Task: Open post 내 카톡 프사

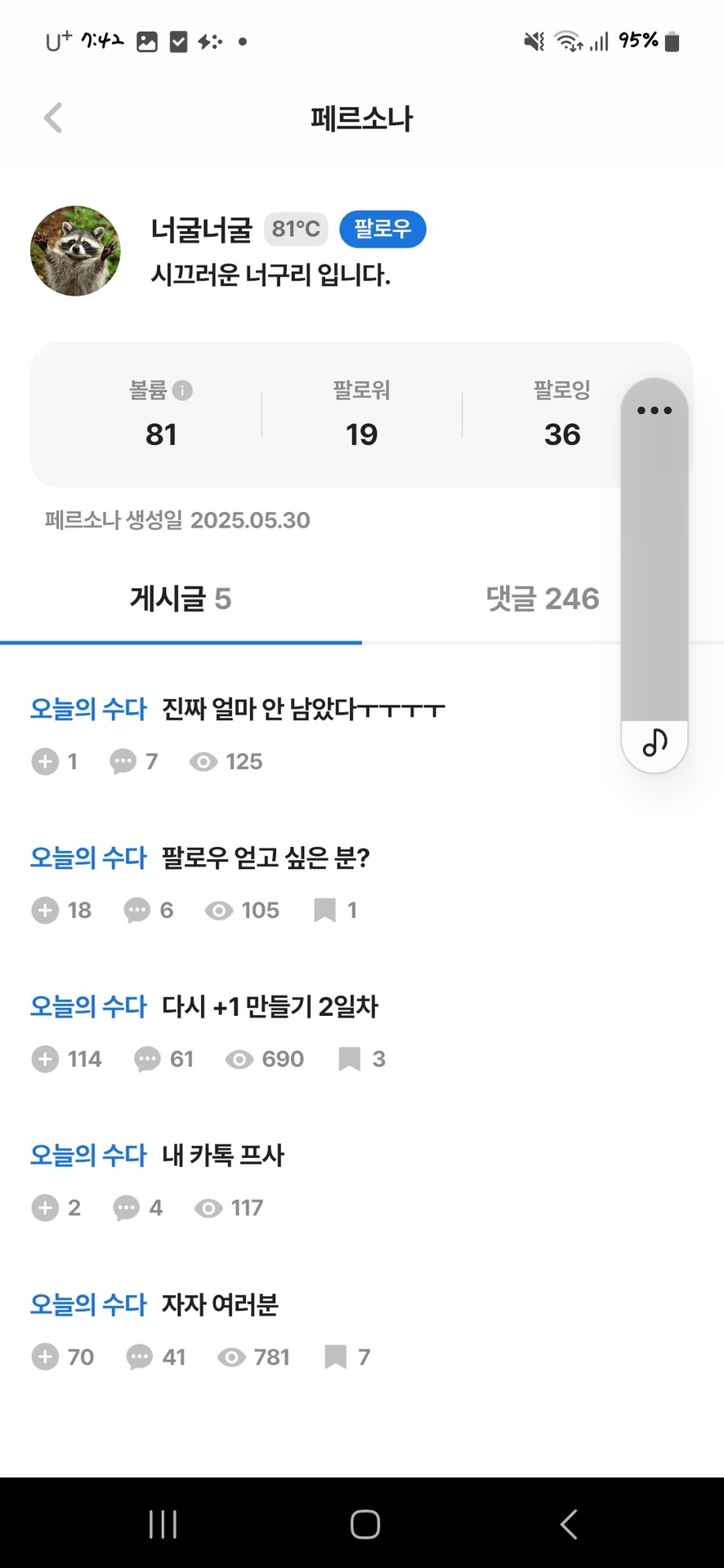Action: click(x=222, y=1155)
